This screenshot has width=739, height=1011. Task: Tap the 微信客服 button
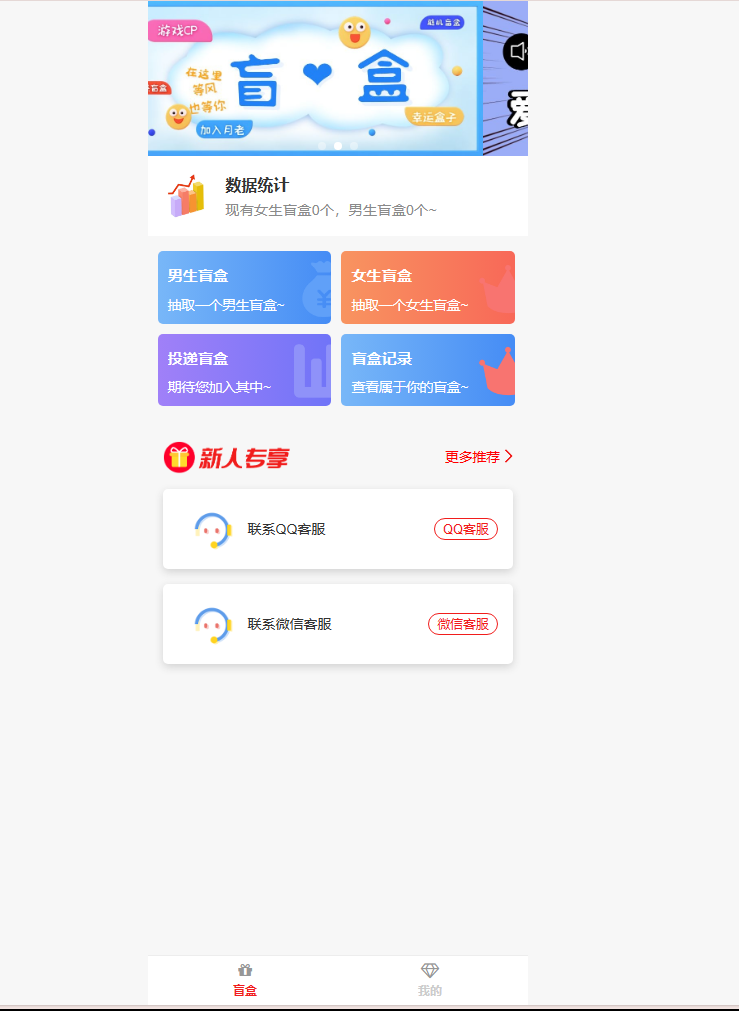tap(462, 624)
